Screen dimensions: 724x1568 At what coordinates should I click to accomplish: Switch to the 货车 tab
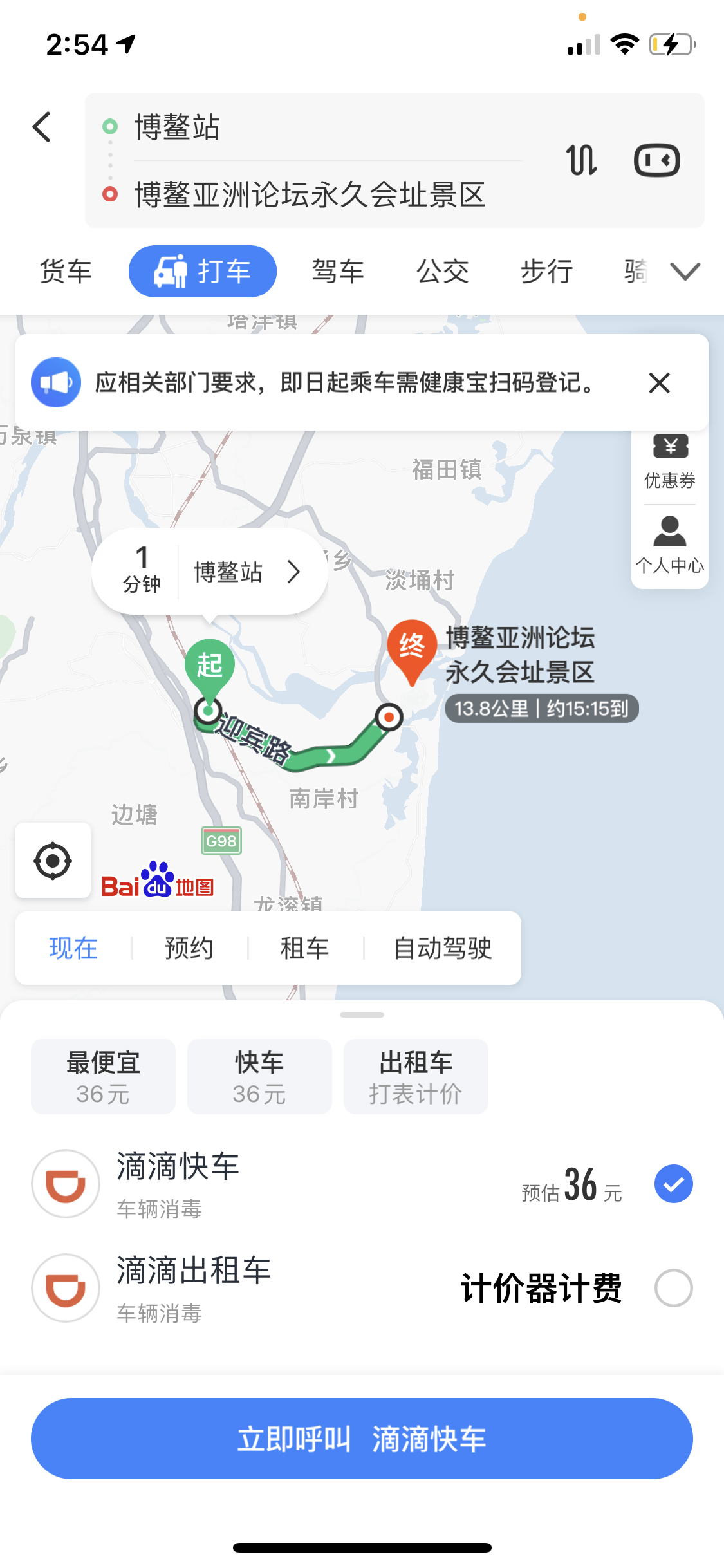click(x=66, y=271)
